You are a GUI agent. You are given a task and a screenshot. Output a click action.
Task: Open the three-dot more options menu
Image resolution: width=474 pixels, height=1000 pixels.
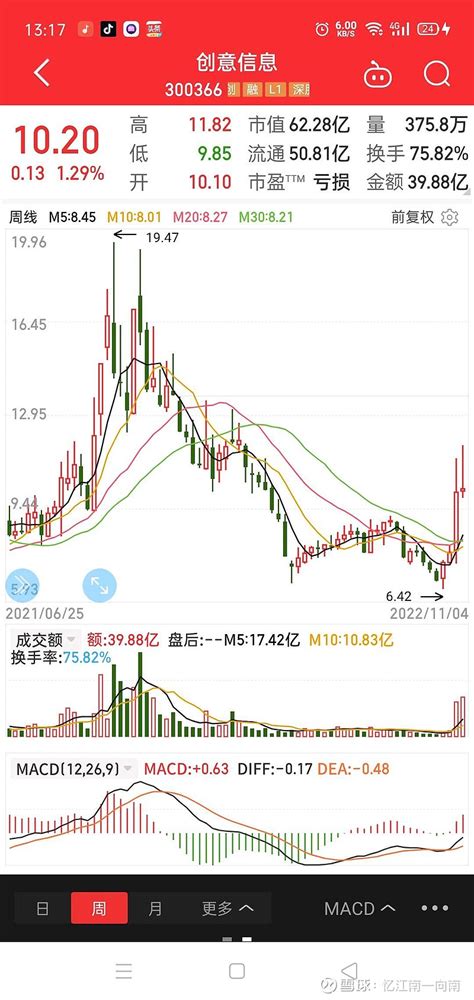435,908
